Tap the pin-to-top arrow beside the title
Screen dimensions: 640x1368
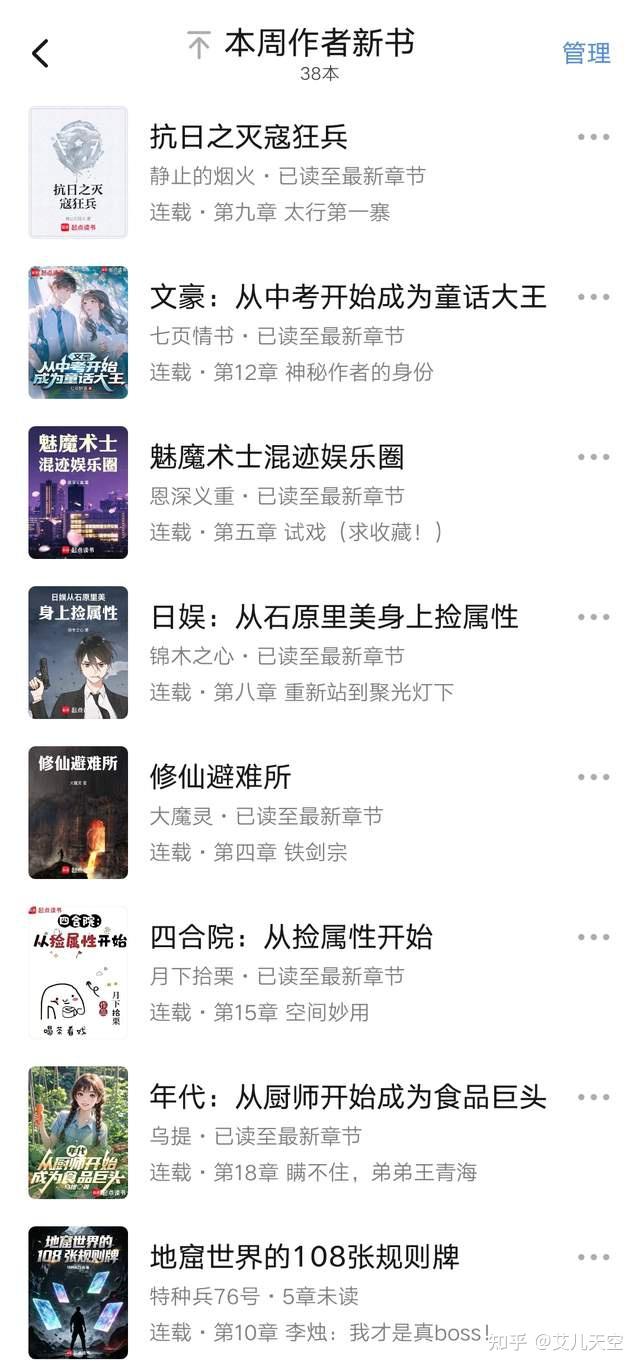(x=199, y=45)
